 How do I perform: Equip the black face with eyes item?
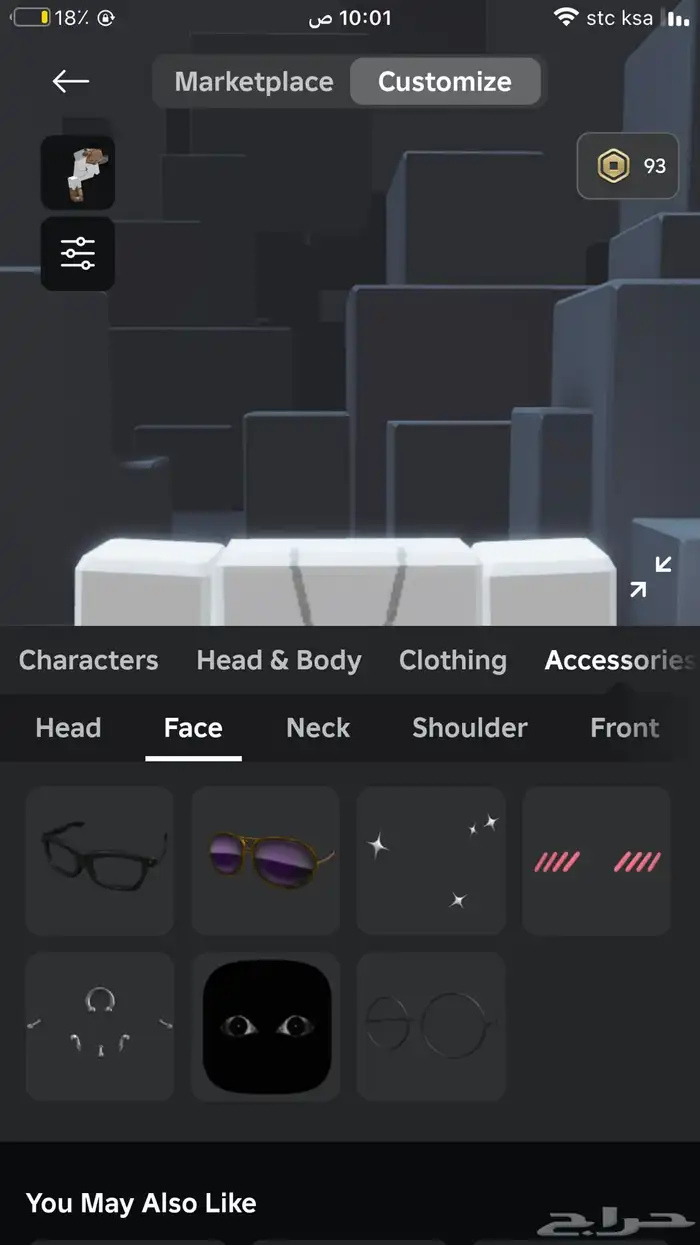click(x=265, y=1026)
